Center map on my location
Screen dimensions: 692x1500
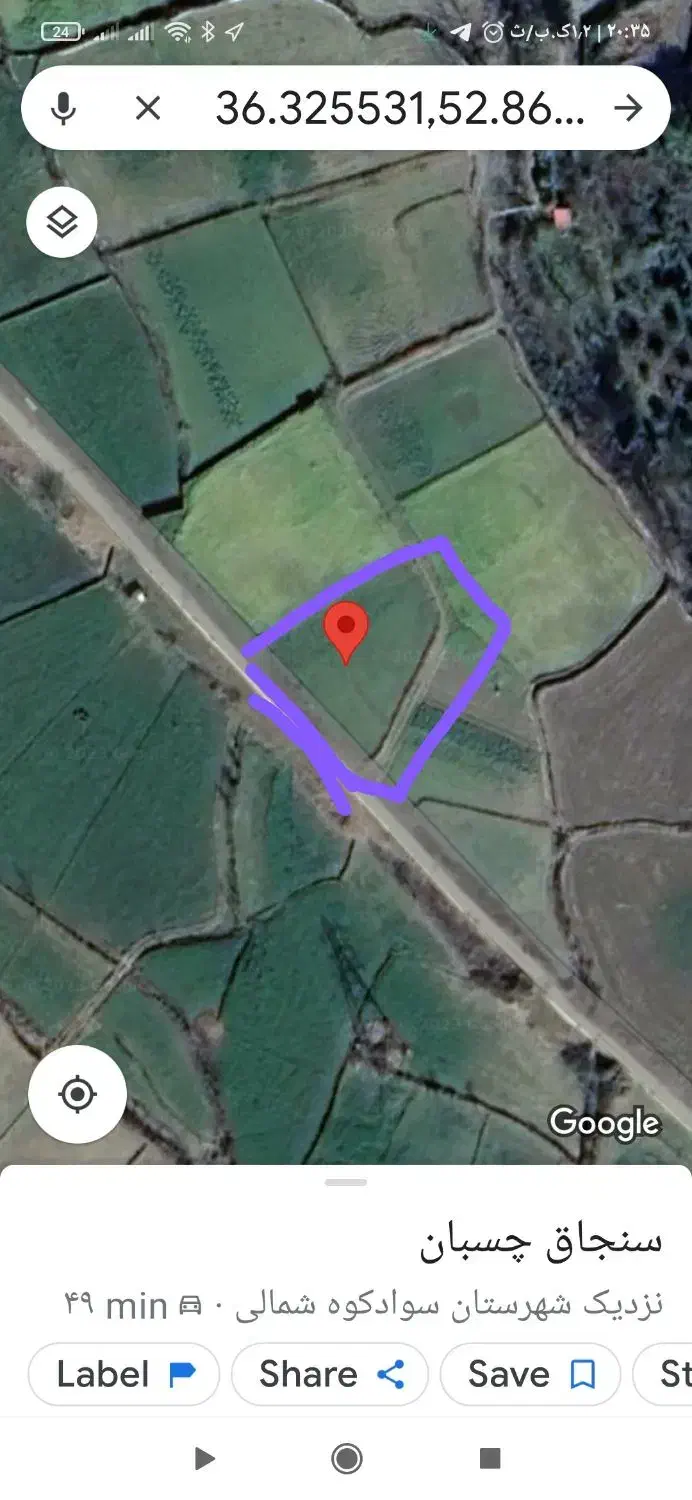point(77,1095)
